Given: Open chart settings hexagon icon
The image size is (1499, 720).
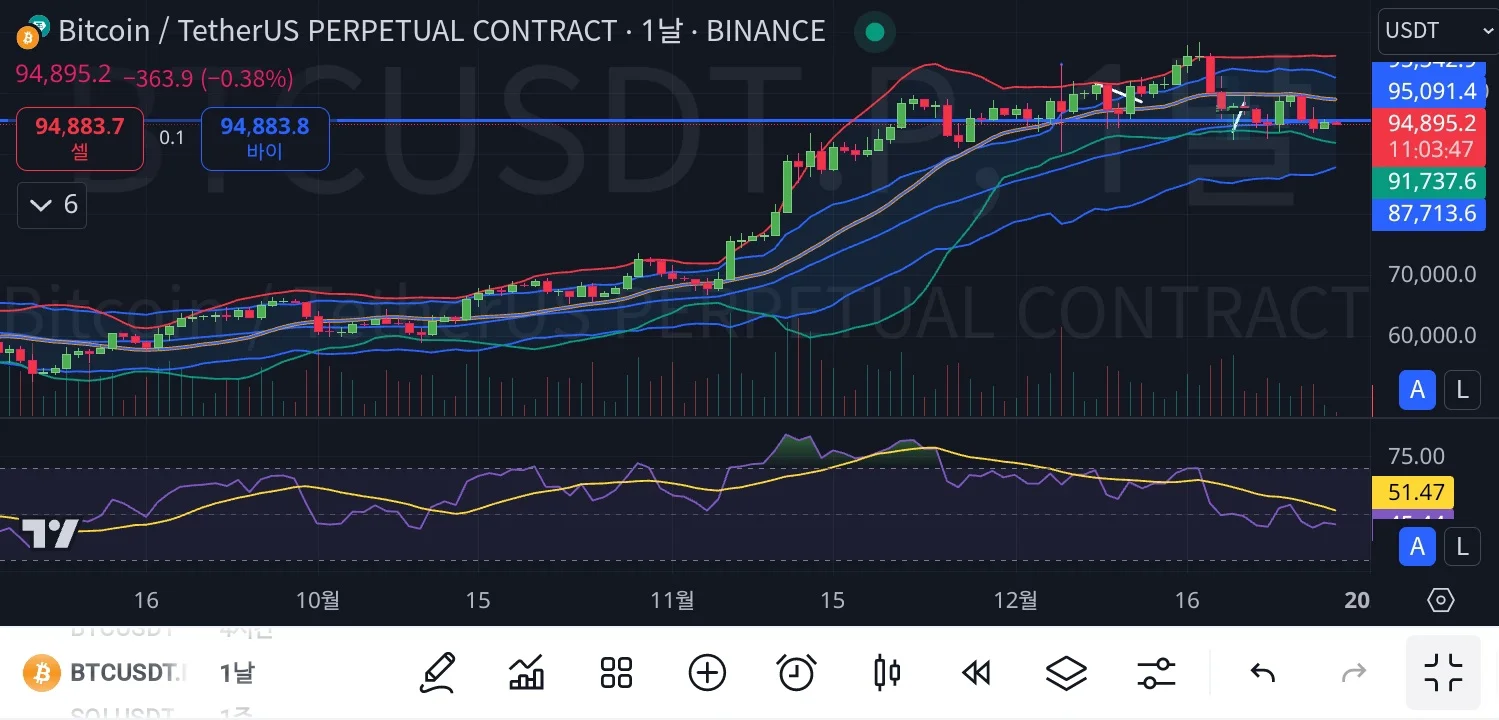Looking at the screenshot, I should (x=1441, y=600).
